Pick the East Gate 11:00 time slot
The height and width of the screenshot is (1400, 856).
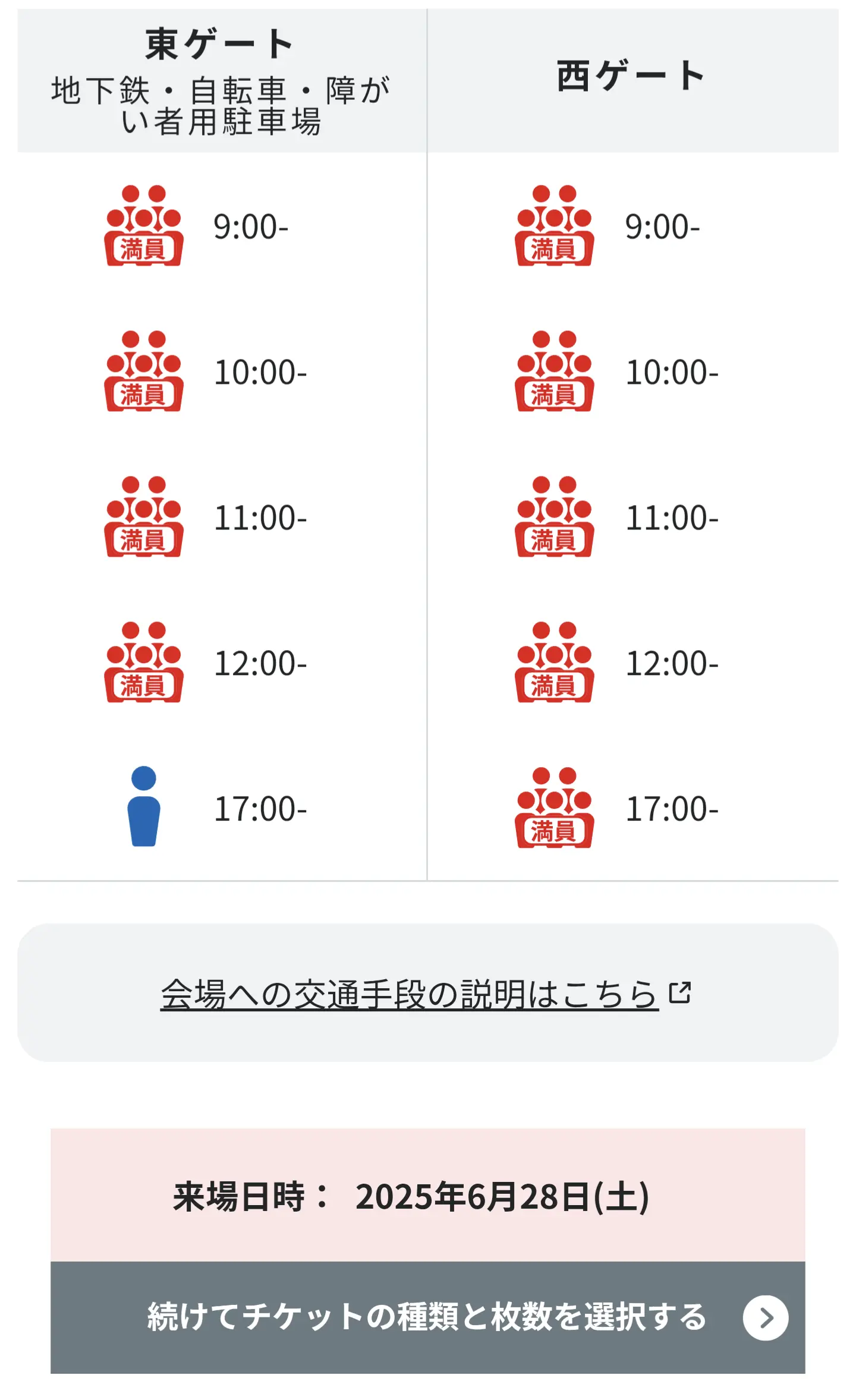click(222, 517)
